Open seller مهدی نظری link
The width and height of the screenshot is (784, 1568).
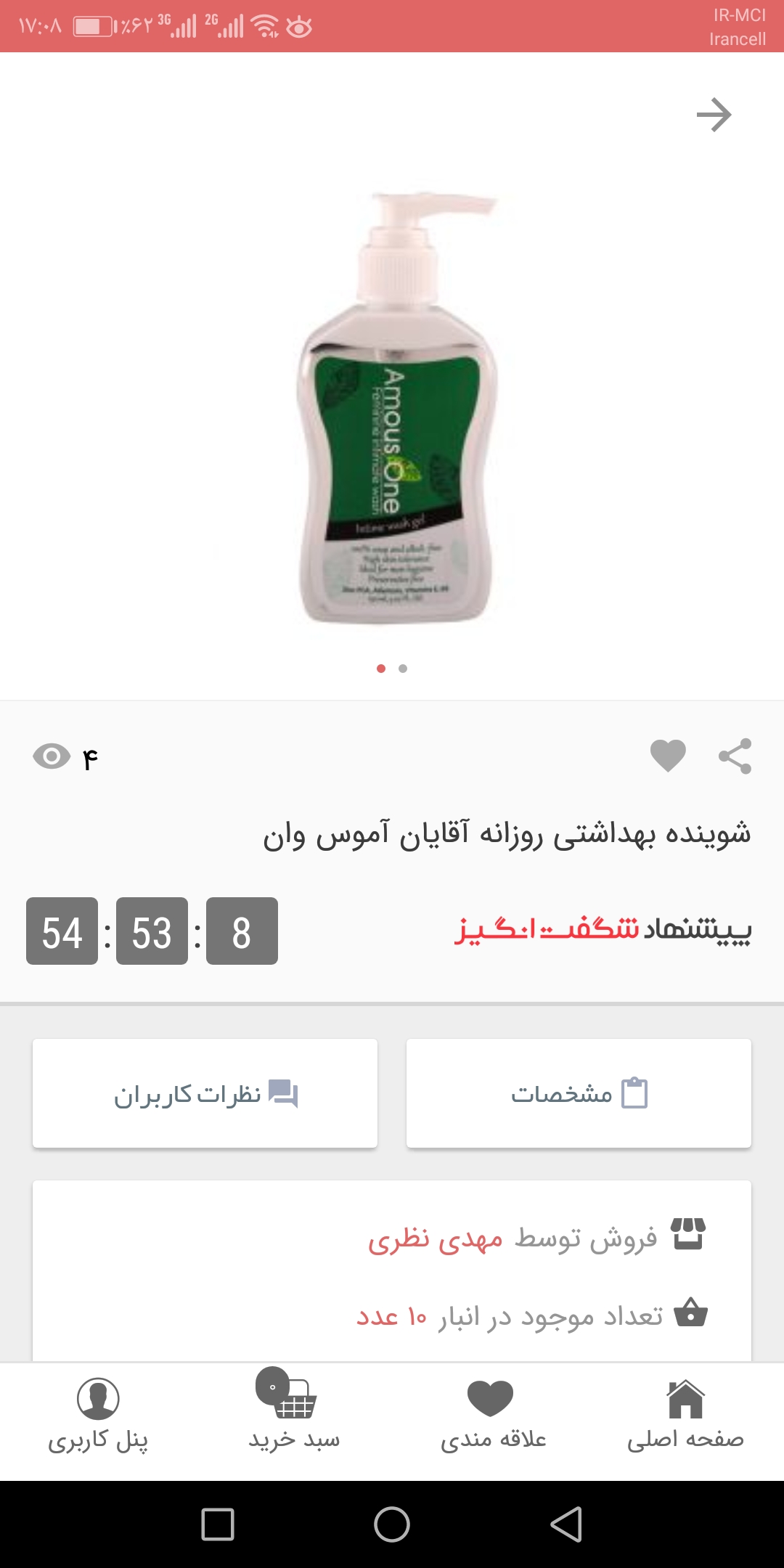pos(435,1238)
